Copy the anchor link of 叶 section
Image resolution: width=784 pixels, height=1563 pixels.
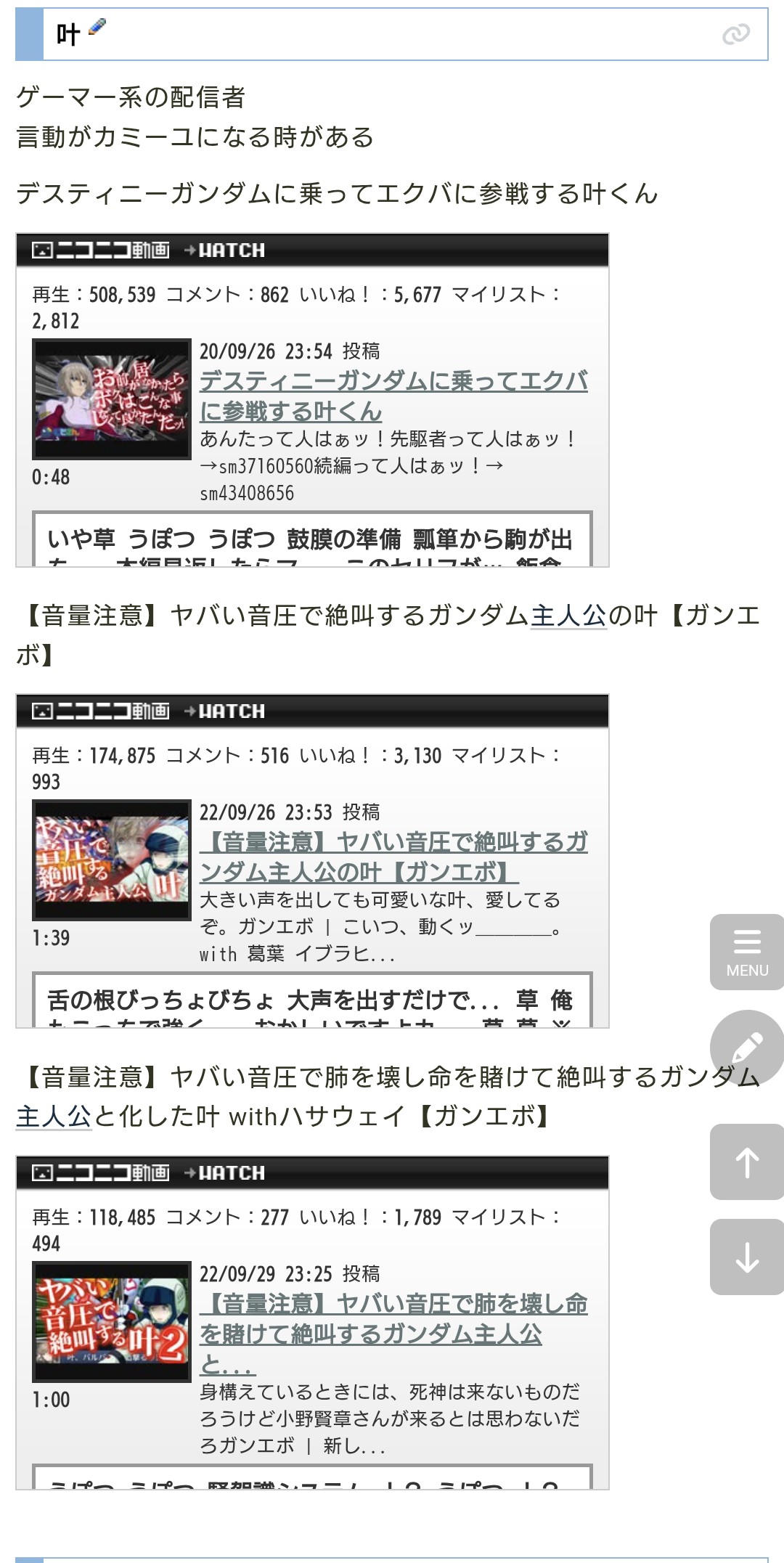pos(735,34)
